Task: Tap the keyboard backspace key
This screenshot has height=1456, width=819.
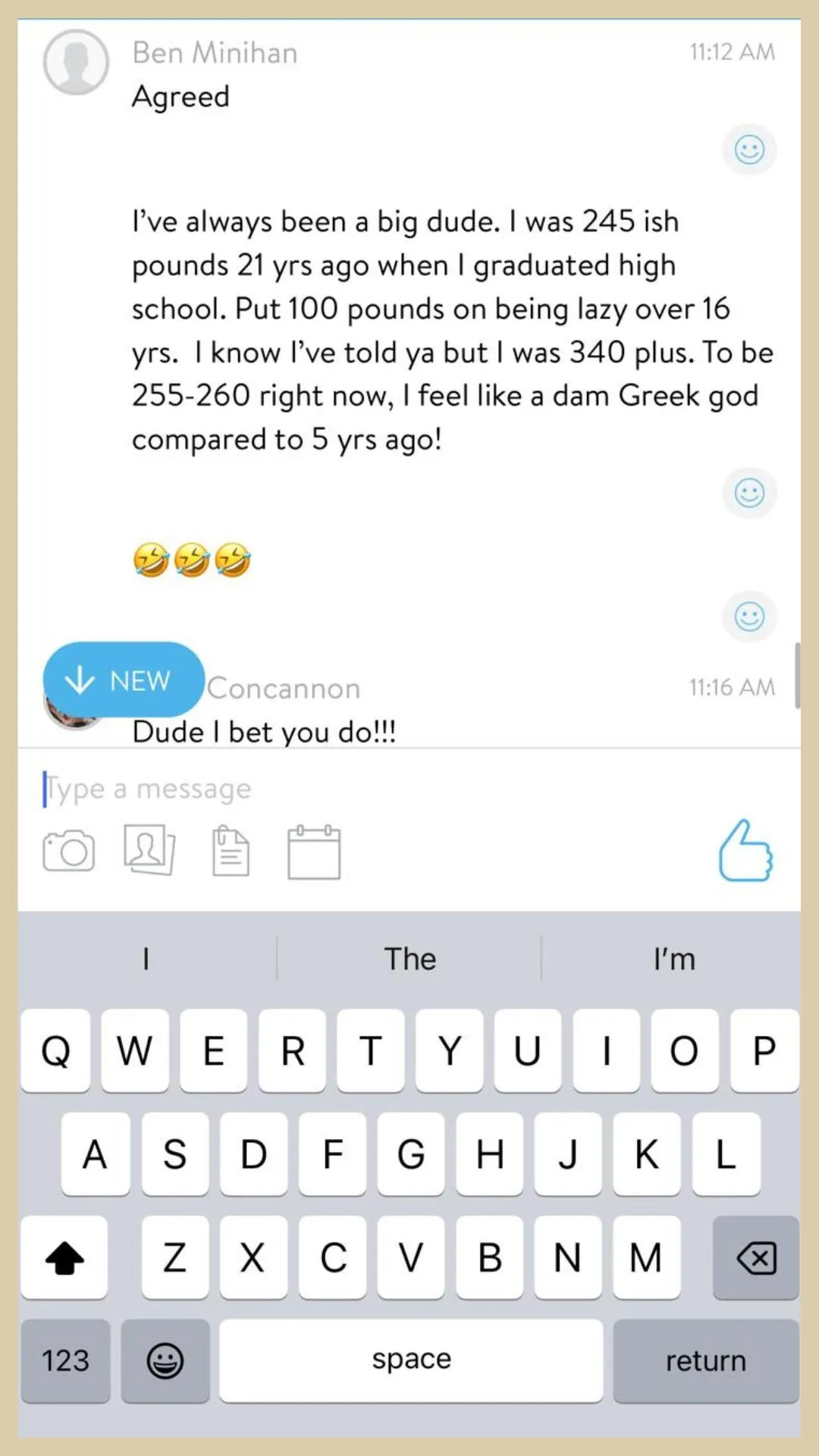Action: point(756,1258)
